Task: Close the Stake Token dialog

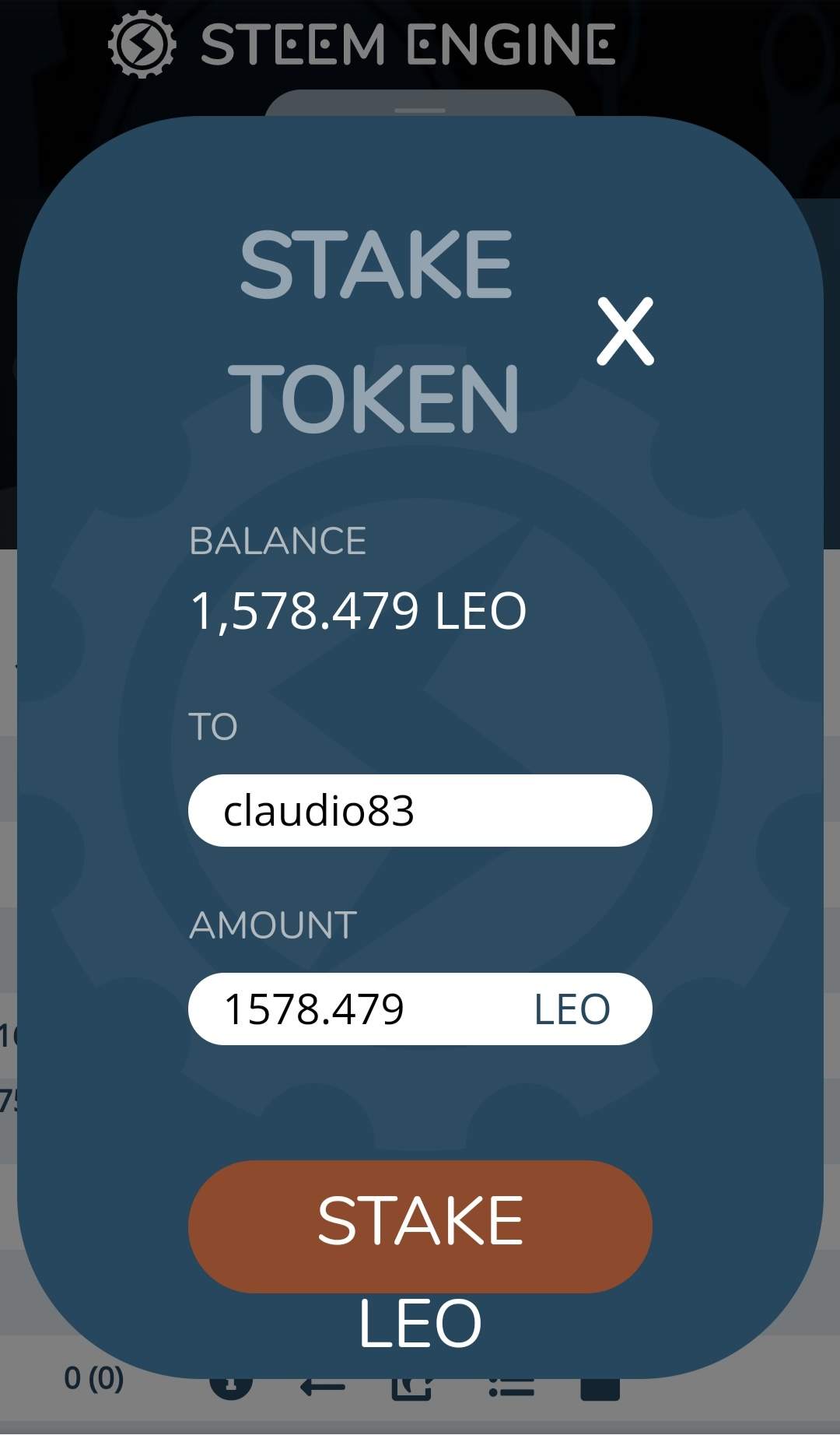Action: click(625, 331)
